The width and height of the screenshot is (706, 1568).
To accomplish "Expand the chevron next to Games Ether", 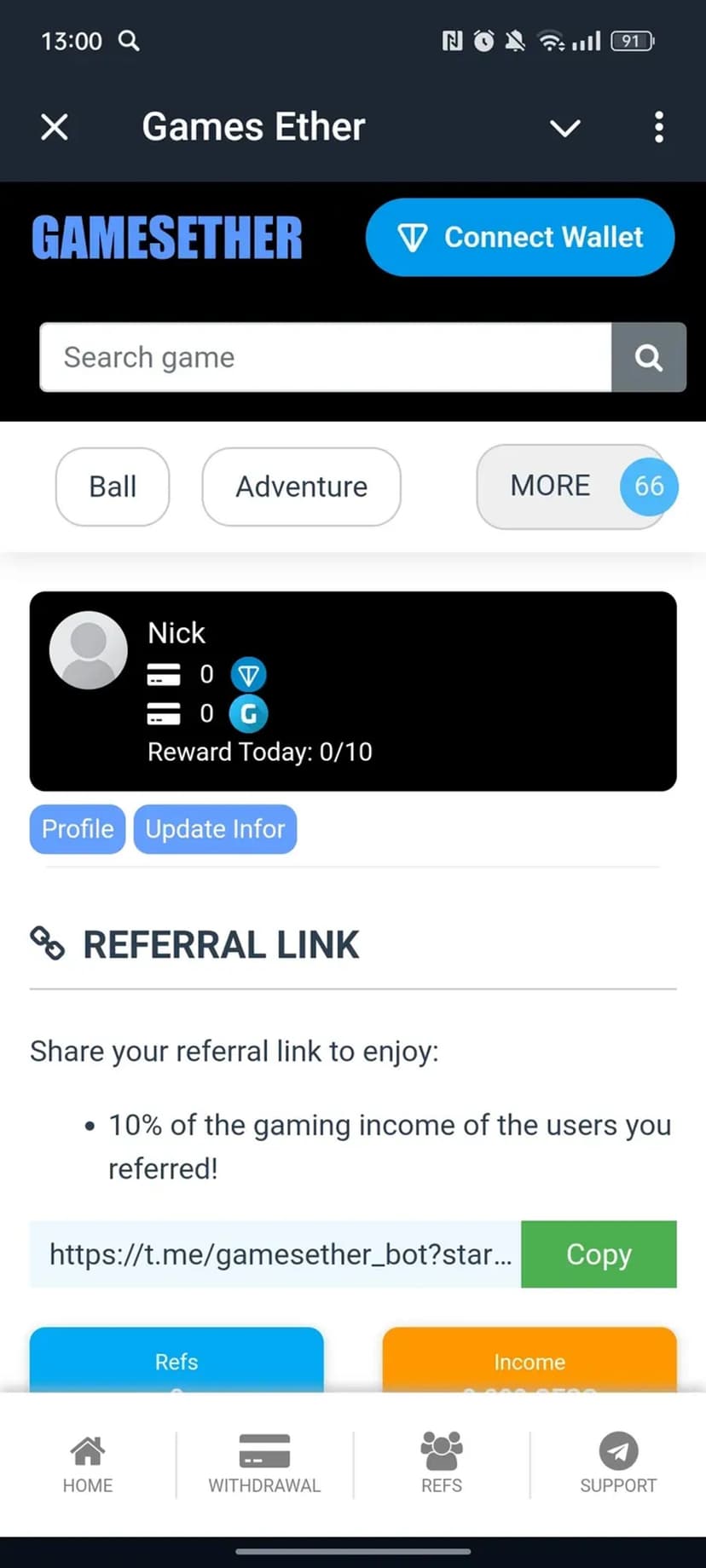I will tap(564, 128).
